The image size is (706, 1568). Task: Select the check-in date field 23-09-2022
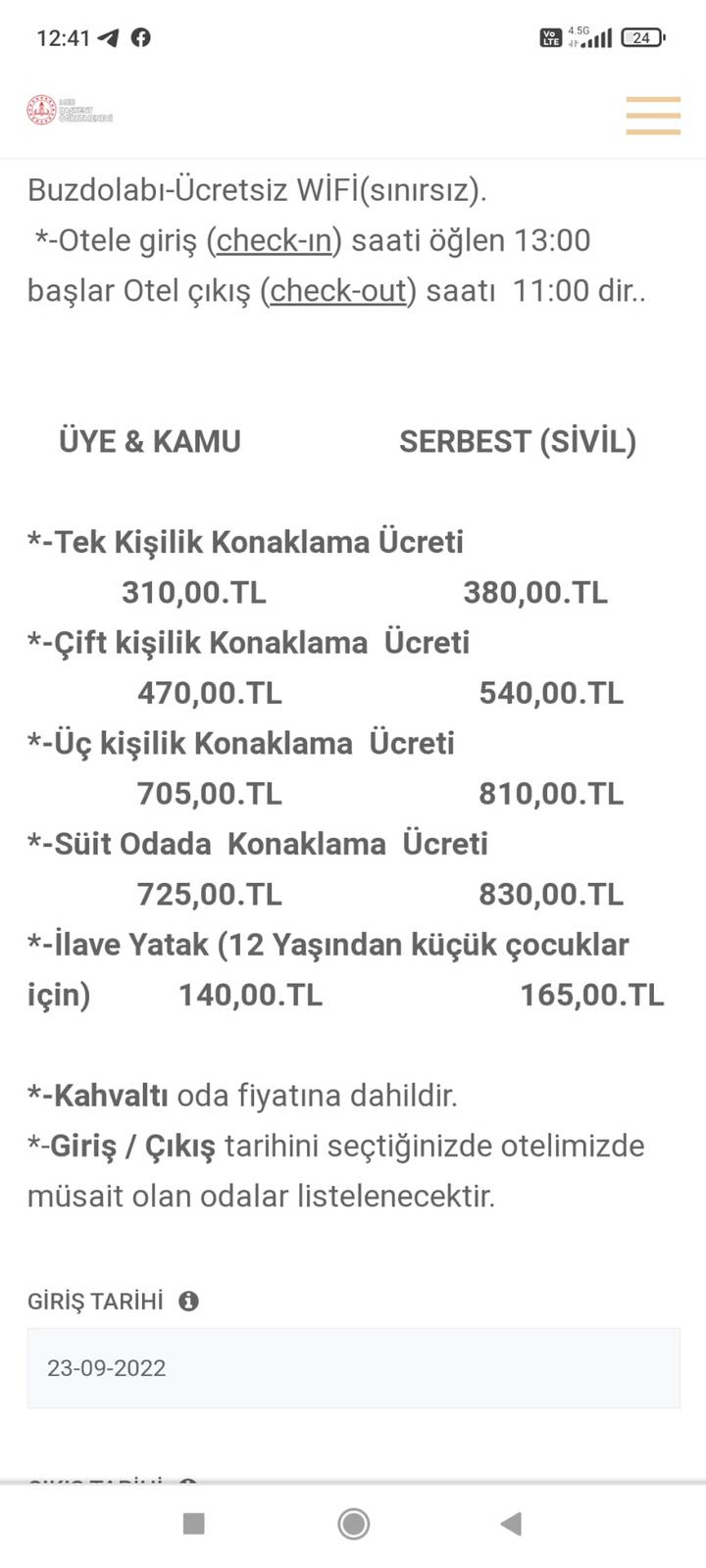pyautogui.click(x=353, y=1368)
